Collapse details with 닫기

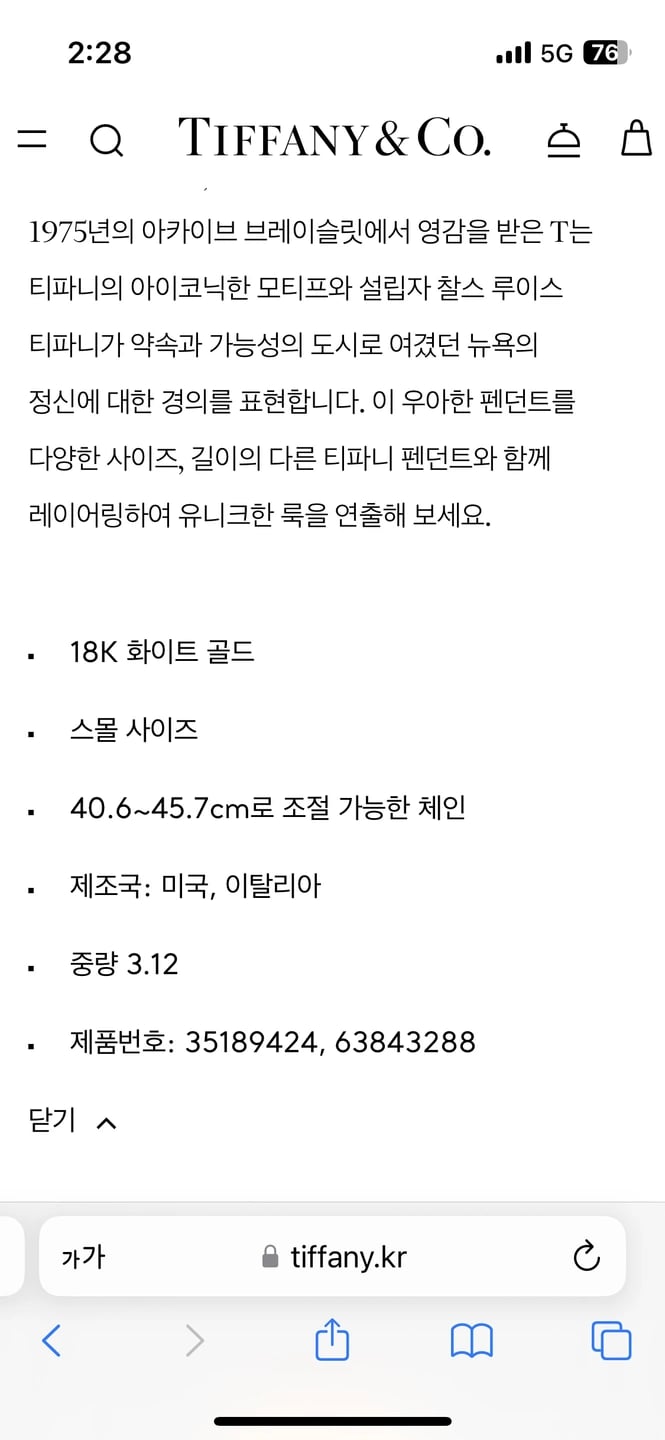pos(72,1121)
